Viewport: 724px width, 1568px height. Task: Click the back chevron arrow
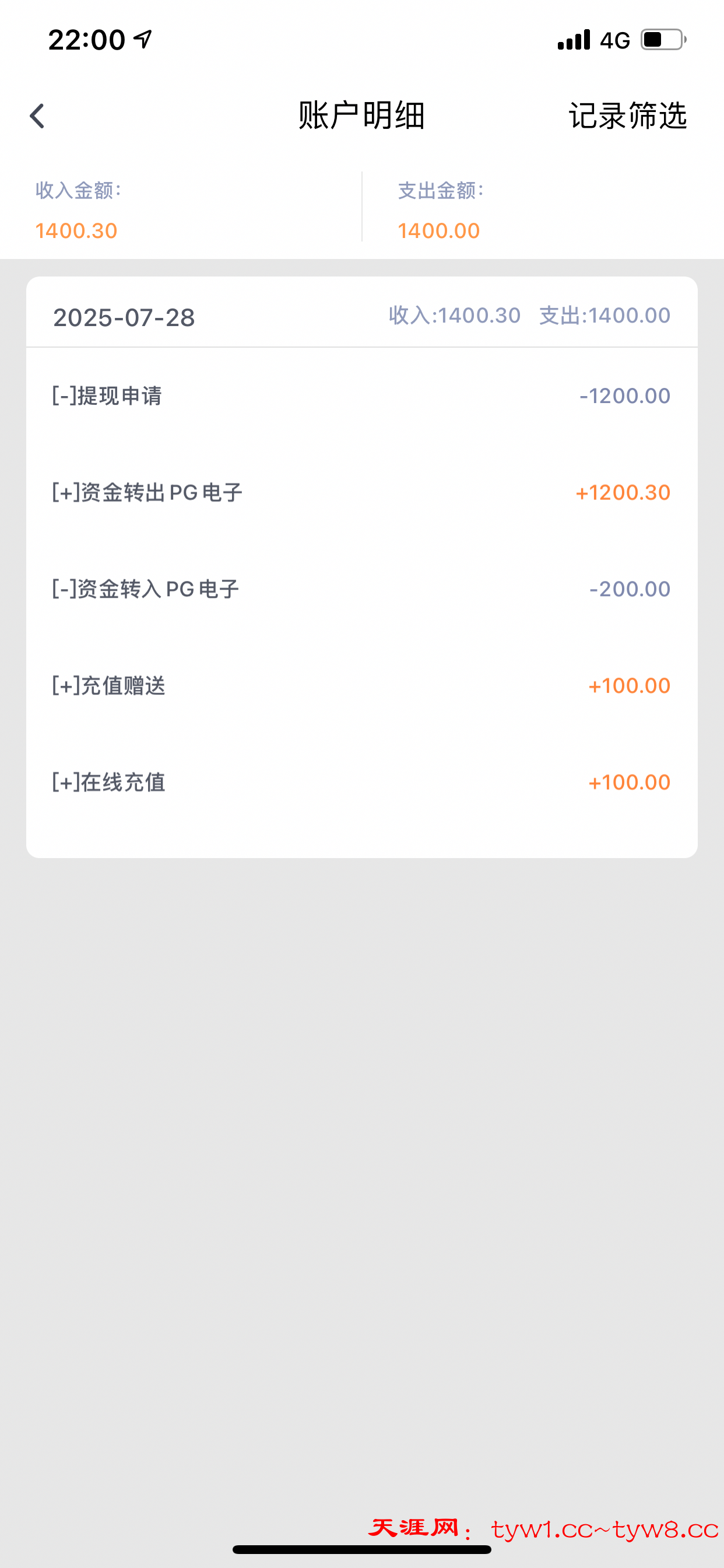tap(38, 116)
